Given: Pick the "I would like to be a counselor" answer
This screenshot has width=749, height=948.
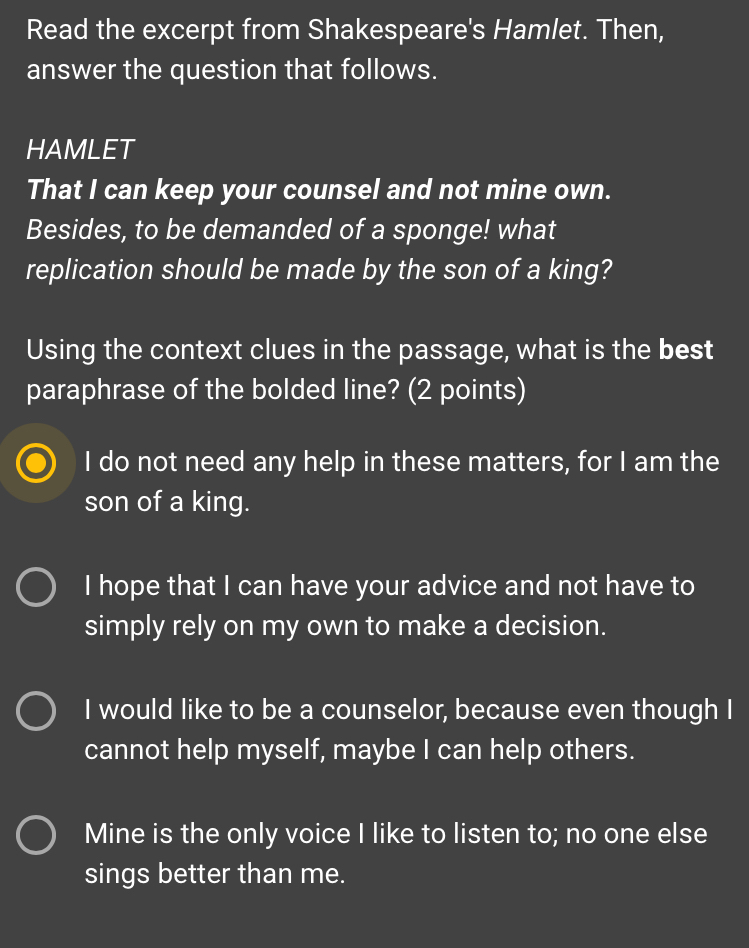Looking at the screenshot, I should (x=37, y=712).
